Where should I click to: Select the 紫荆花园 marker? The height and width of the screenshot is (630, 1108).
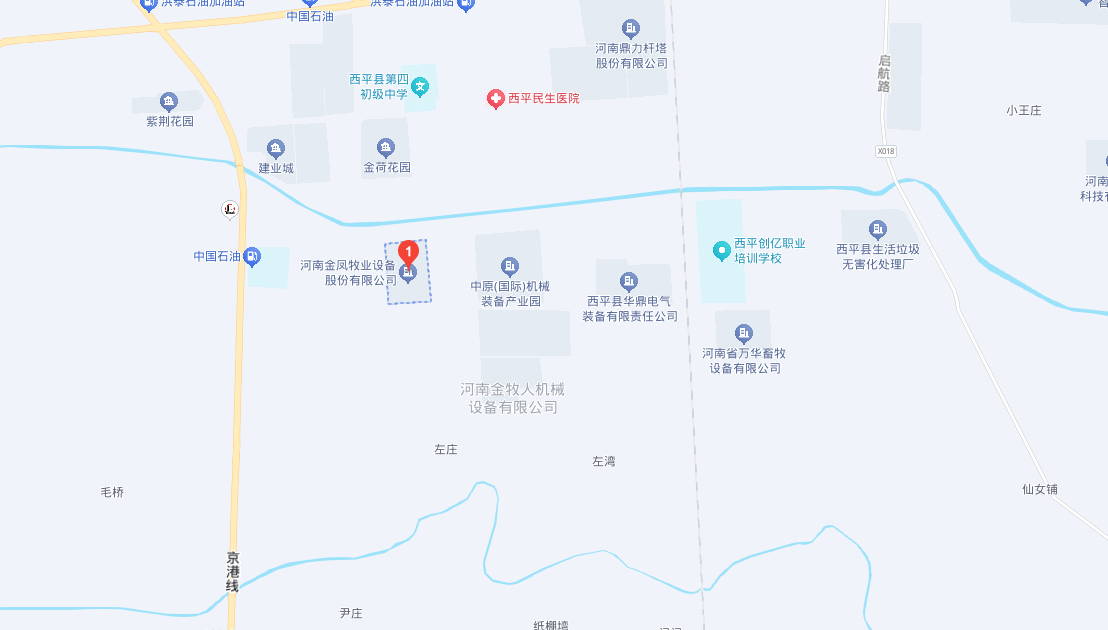click(169, 101)
